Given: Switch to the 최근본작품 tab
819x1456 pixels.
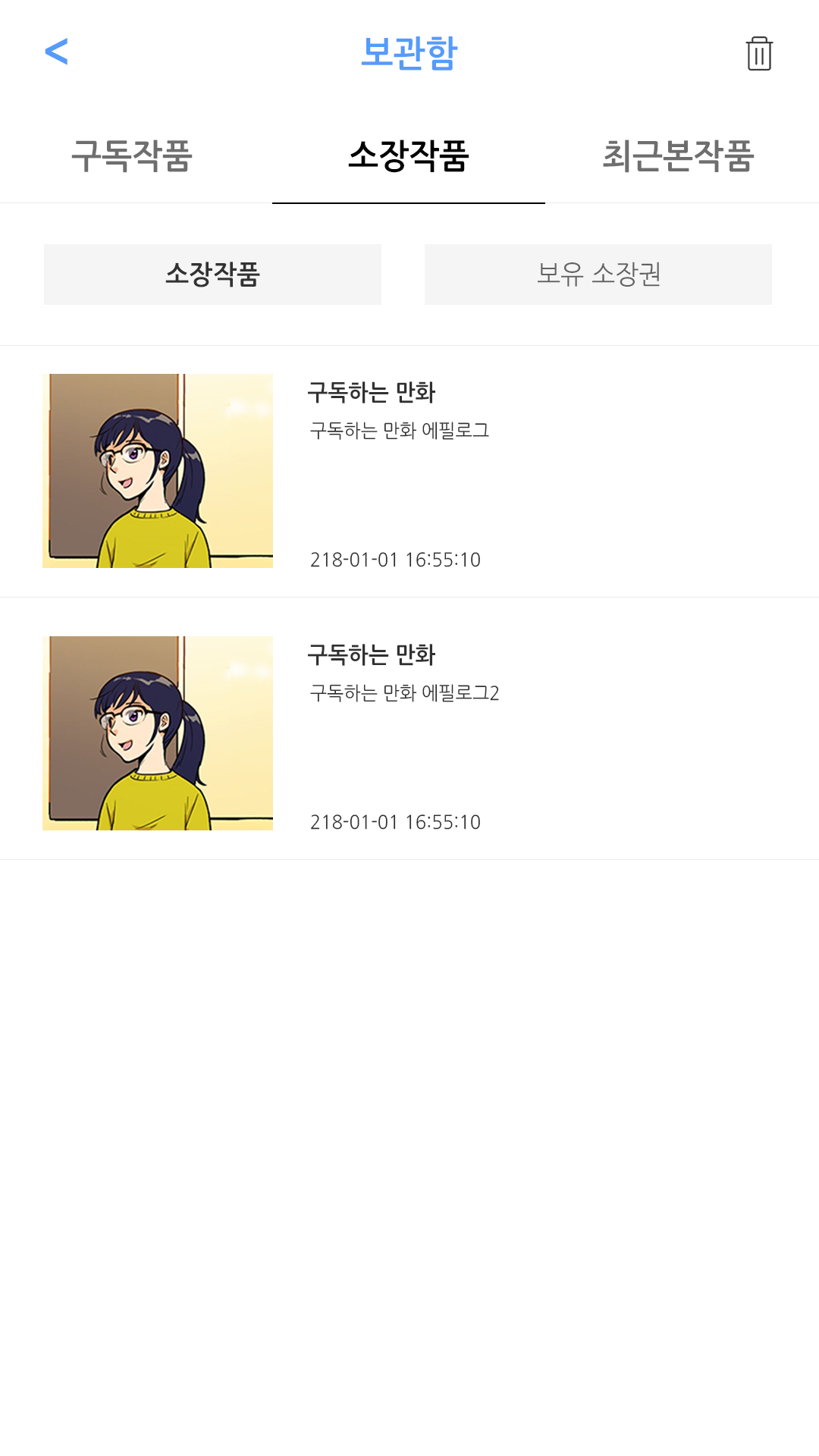Looking at the screenshot, I should (677, 156).
